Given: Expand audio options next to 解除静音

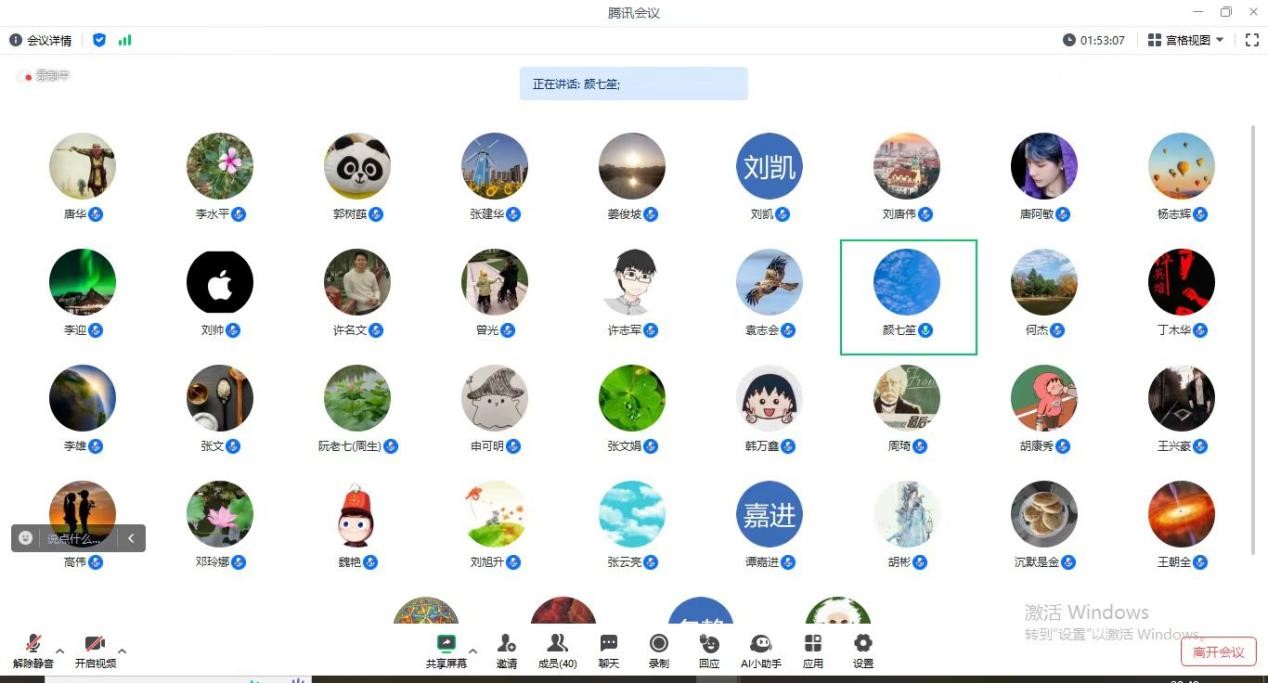Looking at the screenshot, I should point(60,650).
